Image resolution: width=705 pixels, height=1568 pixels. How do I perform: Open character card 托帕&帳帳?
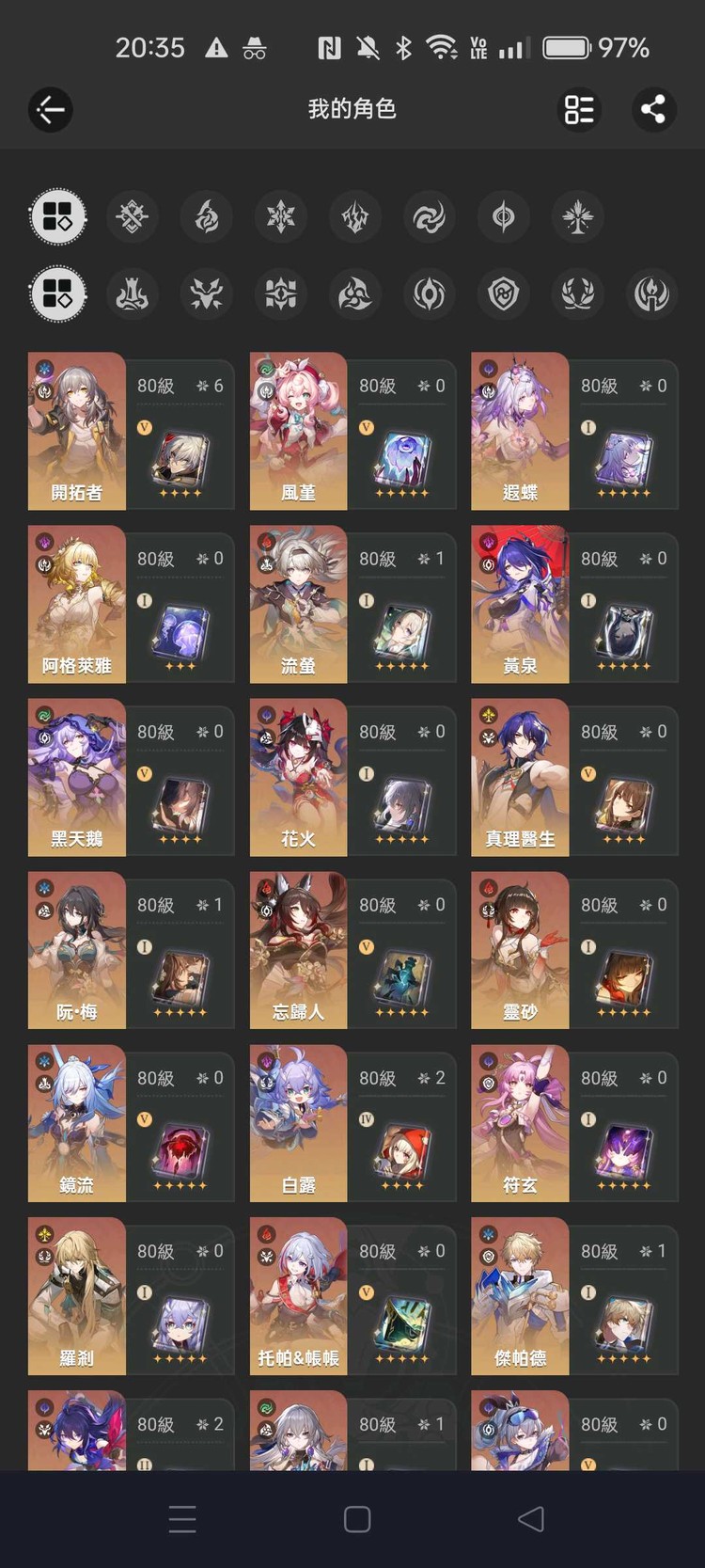coord(353,1297)
